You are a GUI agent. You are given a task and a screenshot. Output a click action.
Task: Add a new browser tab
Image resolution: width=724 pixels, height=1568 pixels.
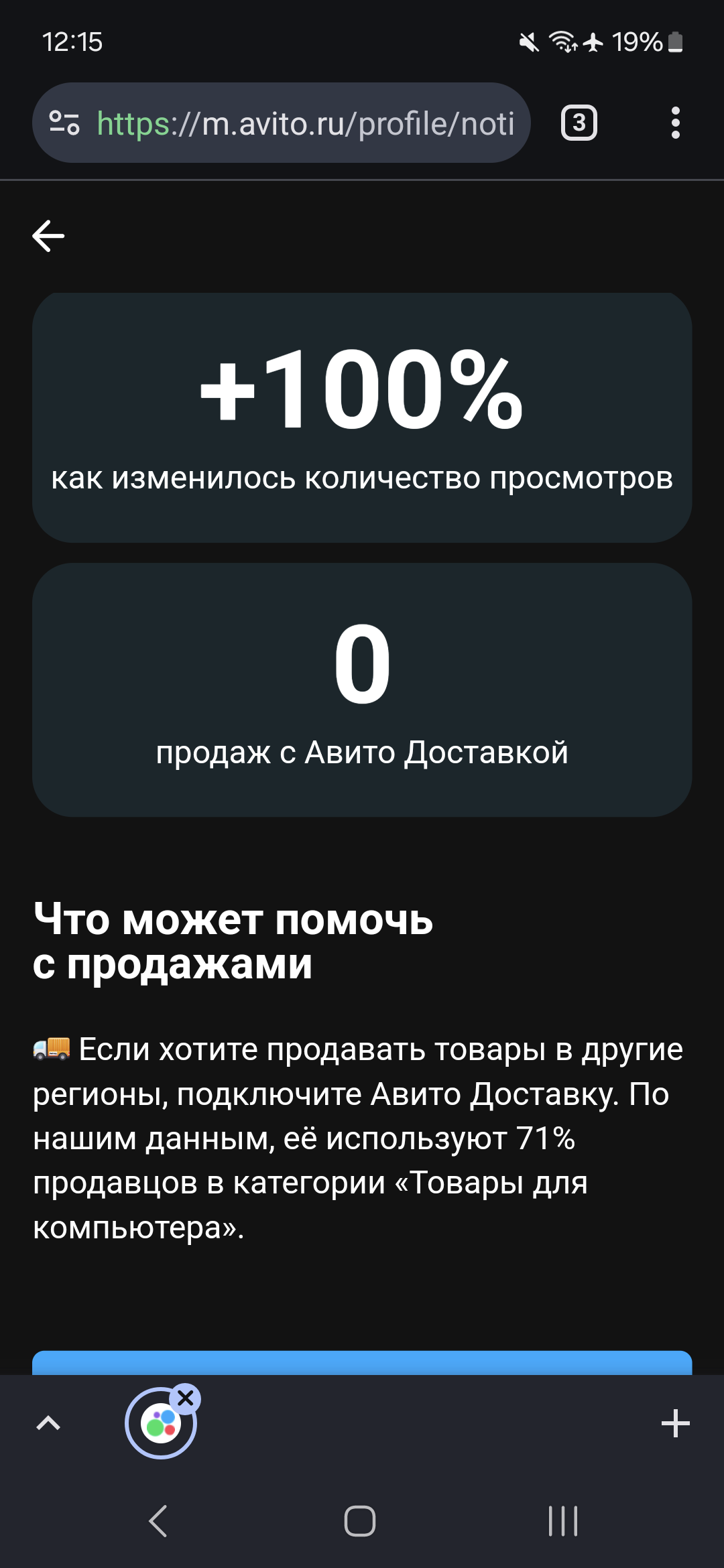tap(675, 1423)
